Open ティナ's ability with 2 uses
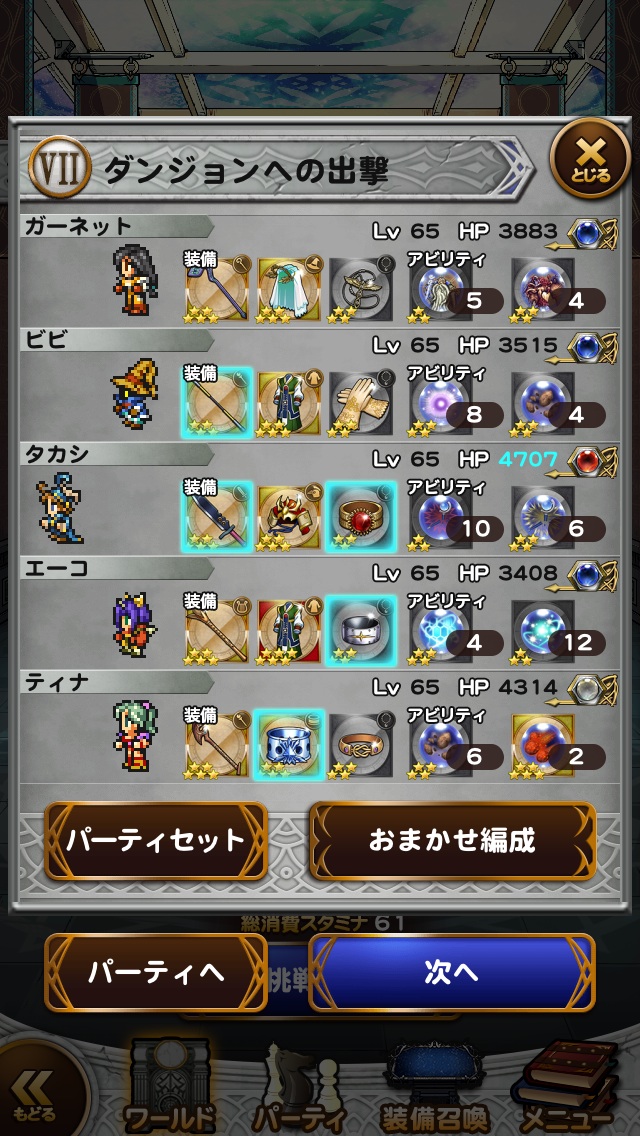Screen dimensions: 640x1136 (x=544, y=744)
